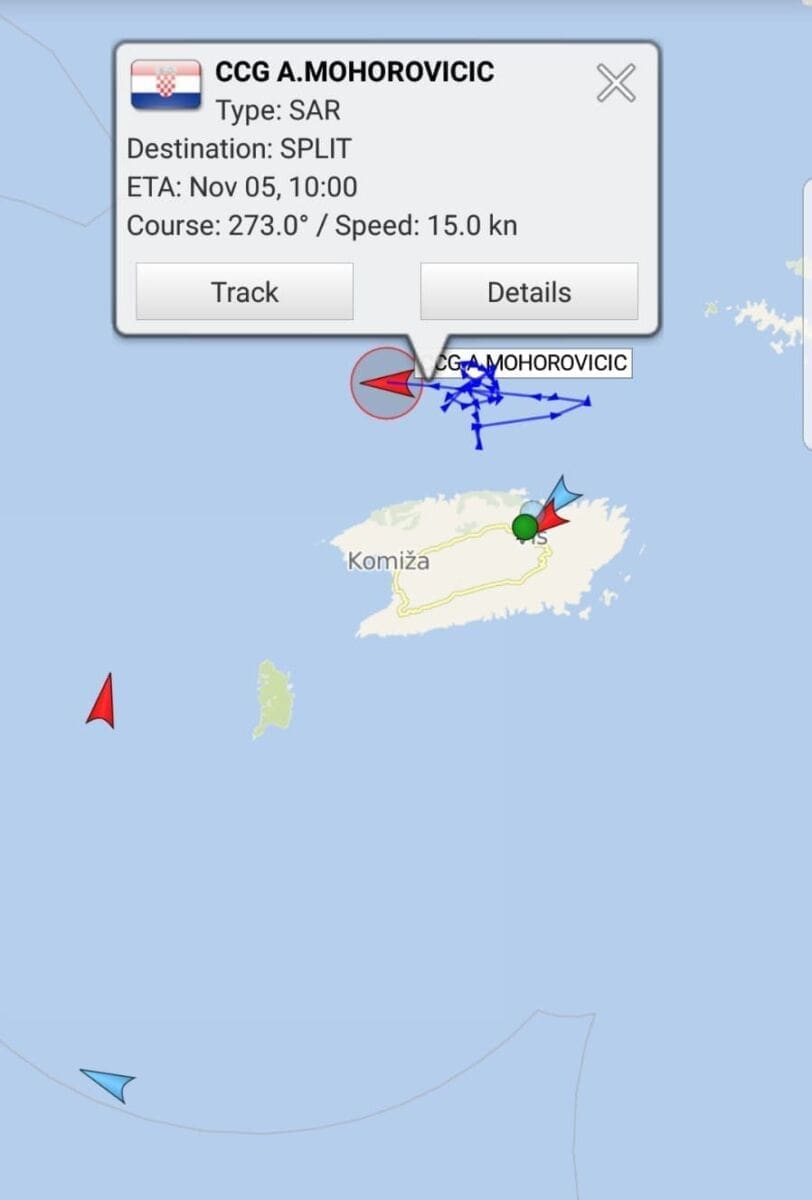Show the vessel's track
Image resolution: width=812 pixels, height=1200 pixels.
click(244, 292)
